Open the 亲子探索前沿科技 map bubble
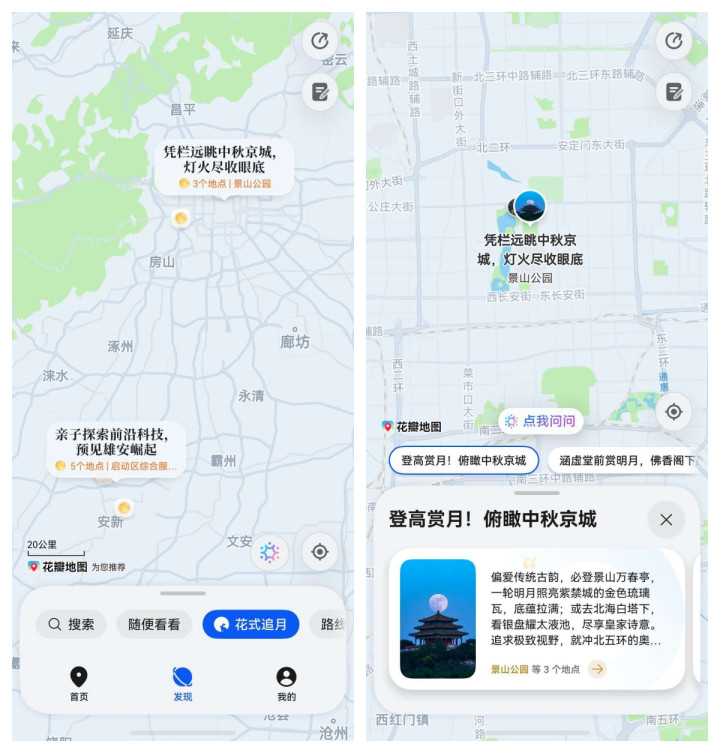The width and height of the screenshot is (720, 753). (116, 450)
